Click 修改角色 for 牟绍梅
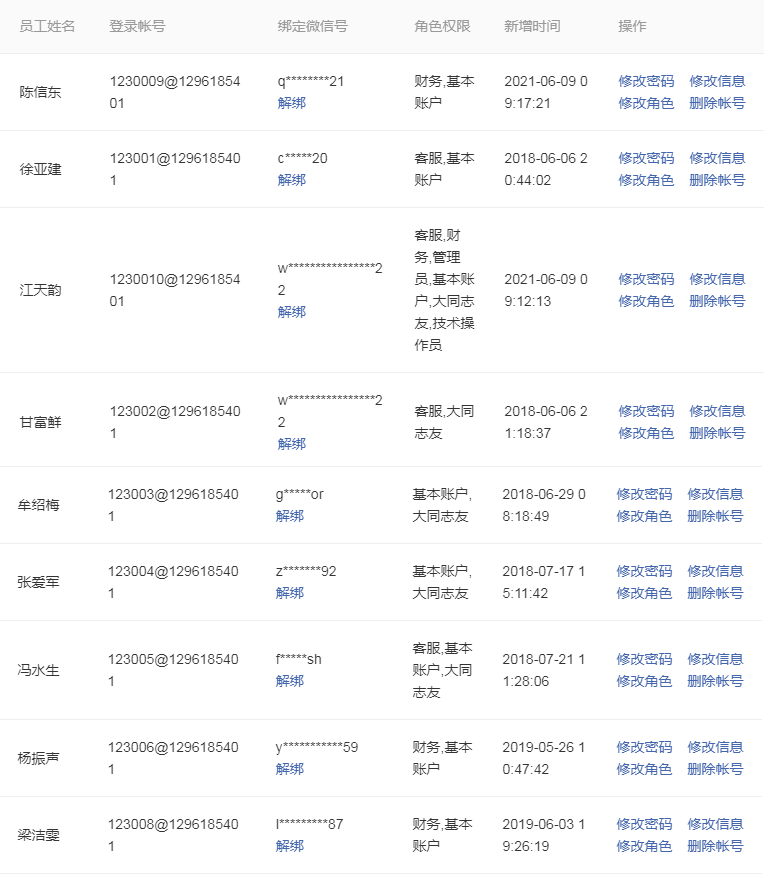The image size is (764, 877). (x=645, y=517)
